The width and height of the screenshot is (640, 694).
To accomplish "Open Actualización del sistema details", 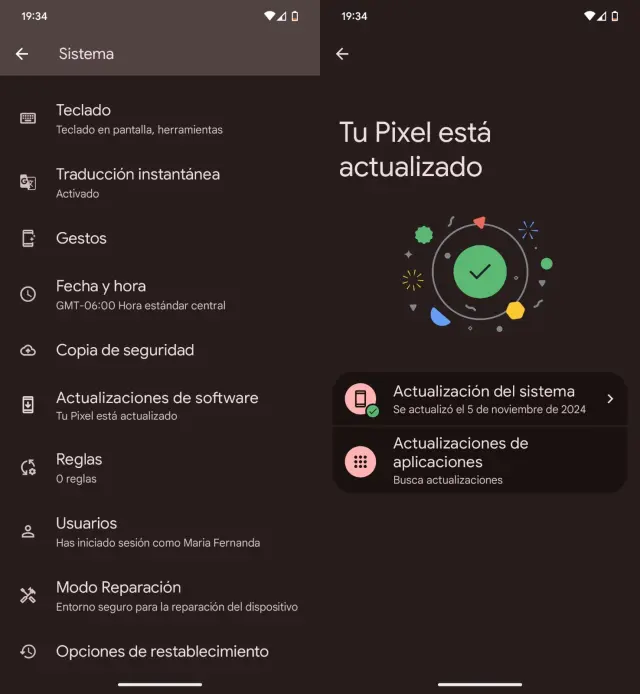I will point(480,399).
